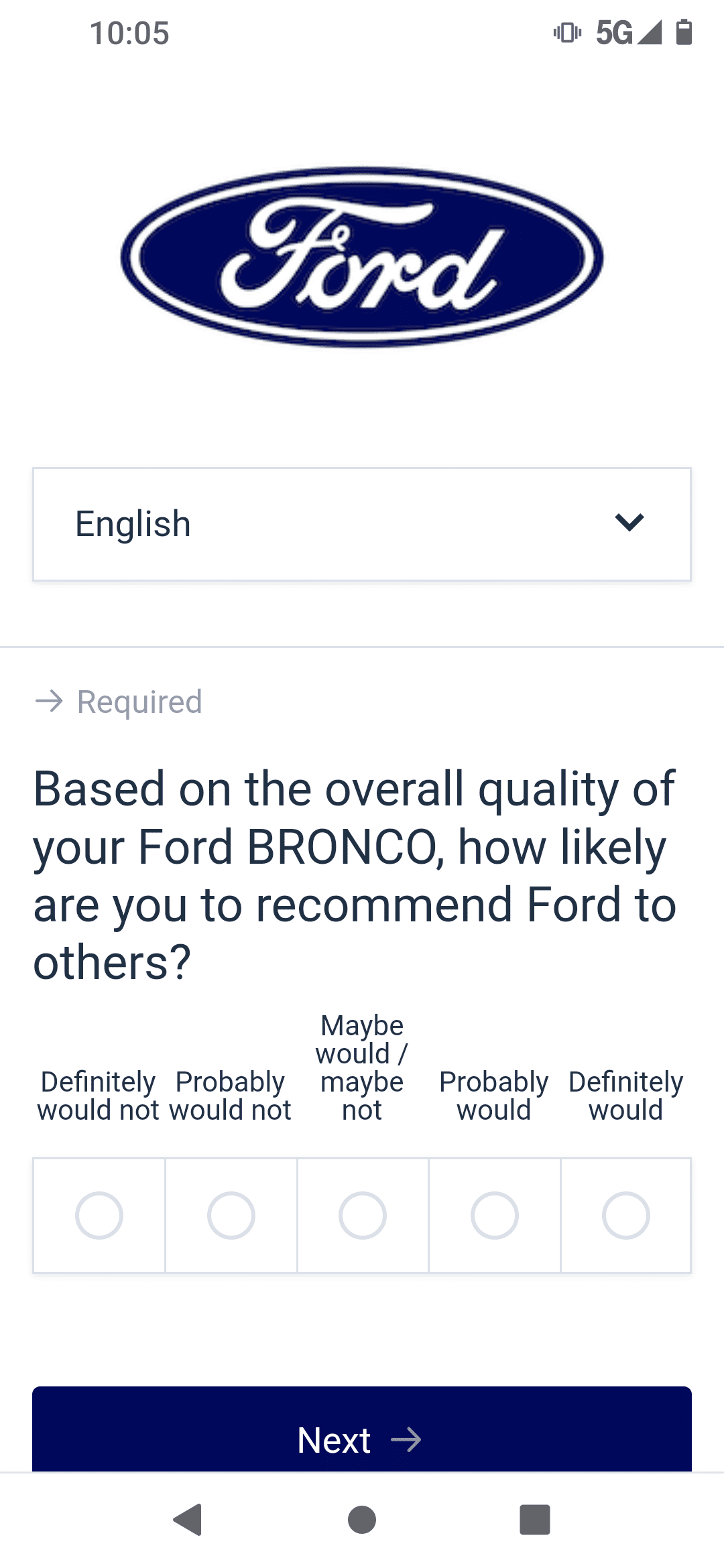Pick Maybe would / maybe not
The image size is (724, 1568).
tap(363, 1215)
